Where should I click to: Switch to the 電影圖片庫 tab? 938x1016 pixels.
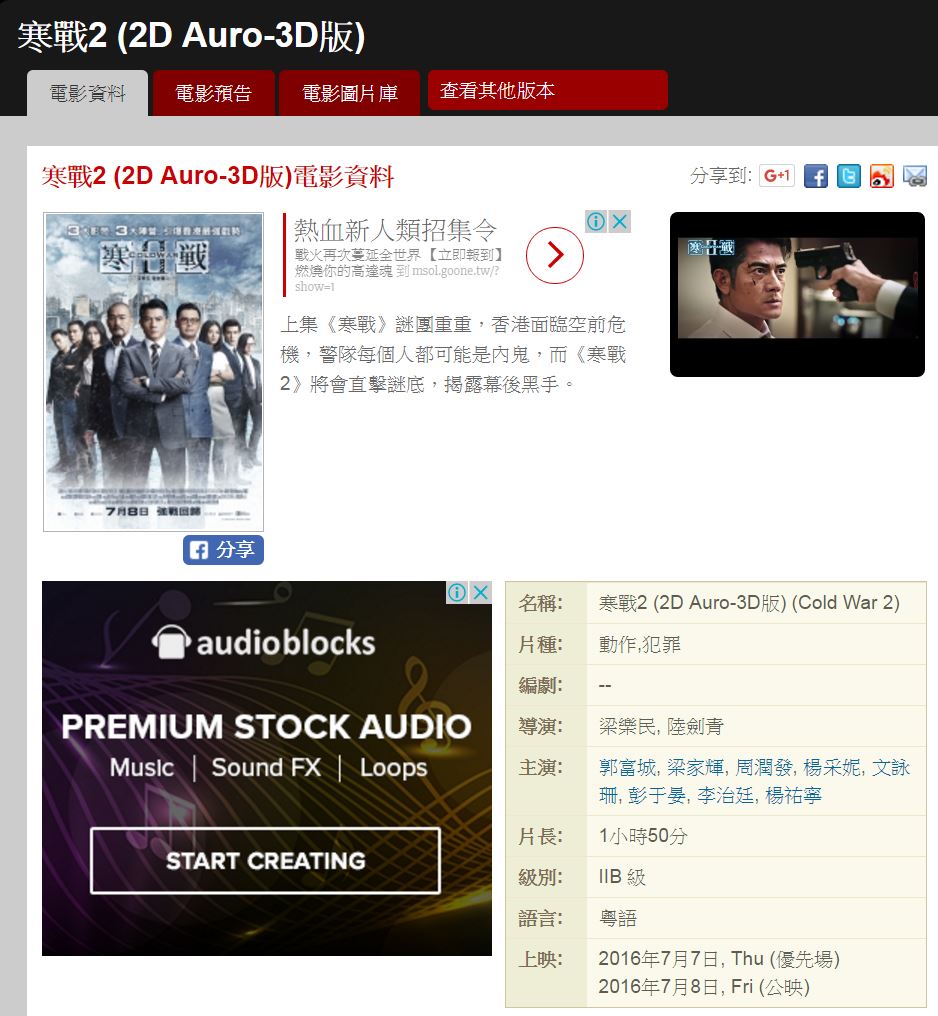349,93
